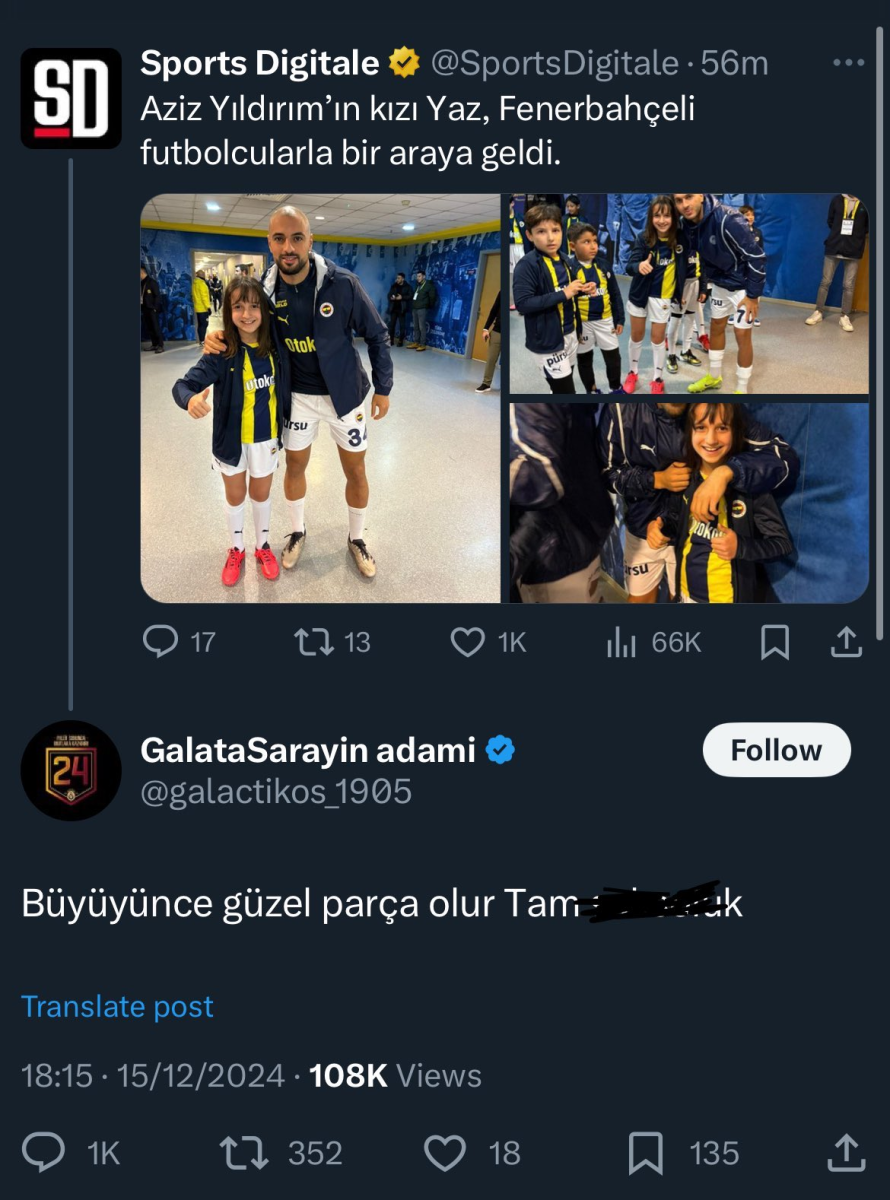Tap Translate post link
Image resolution: width=890 pixels, height=1200 pixels.
(x=117, y=1006)
